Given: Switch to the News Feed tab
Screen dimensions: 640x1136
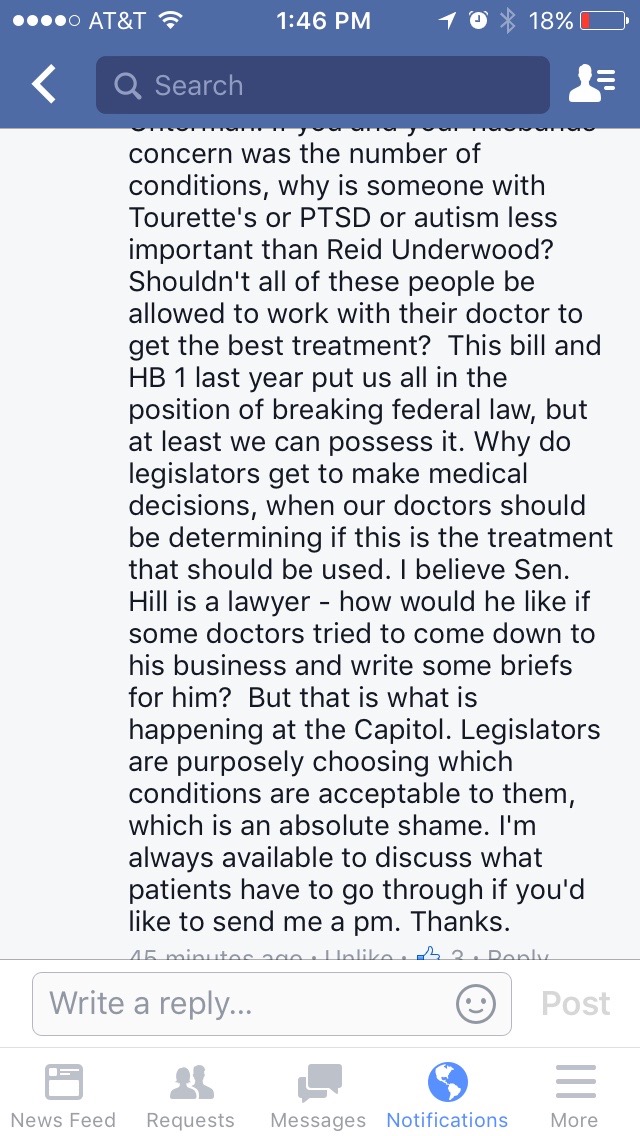Looking at the screenshot, I should pyautogui.click(x=64, y=1095).
